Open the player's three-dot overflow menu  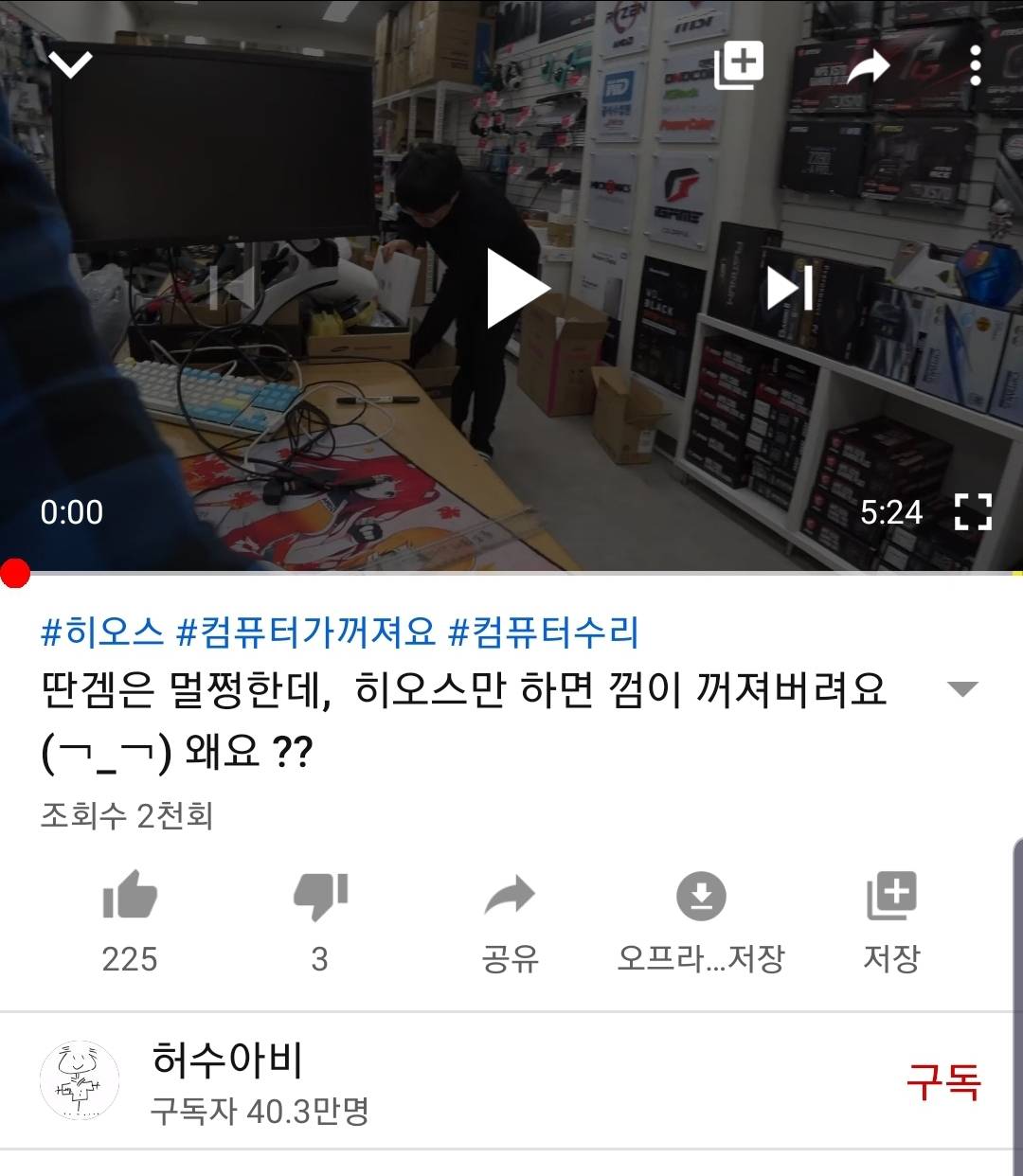(x=976, y=65)
